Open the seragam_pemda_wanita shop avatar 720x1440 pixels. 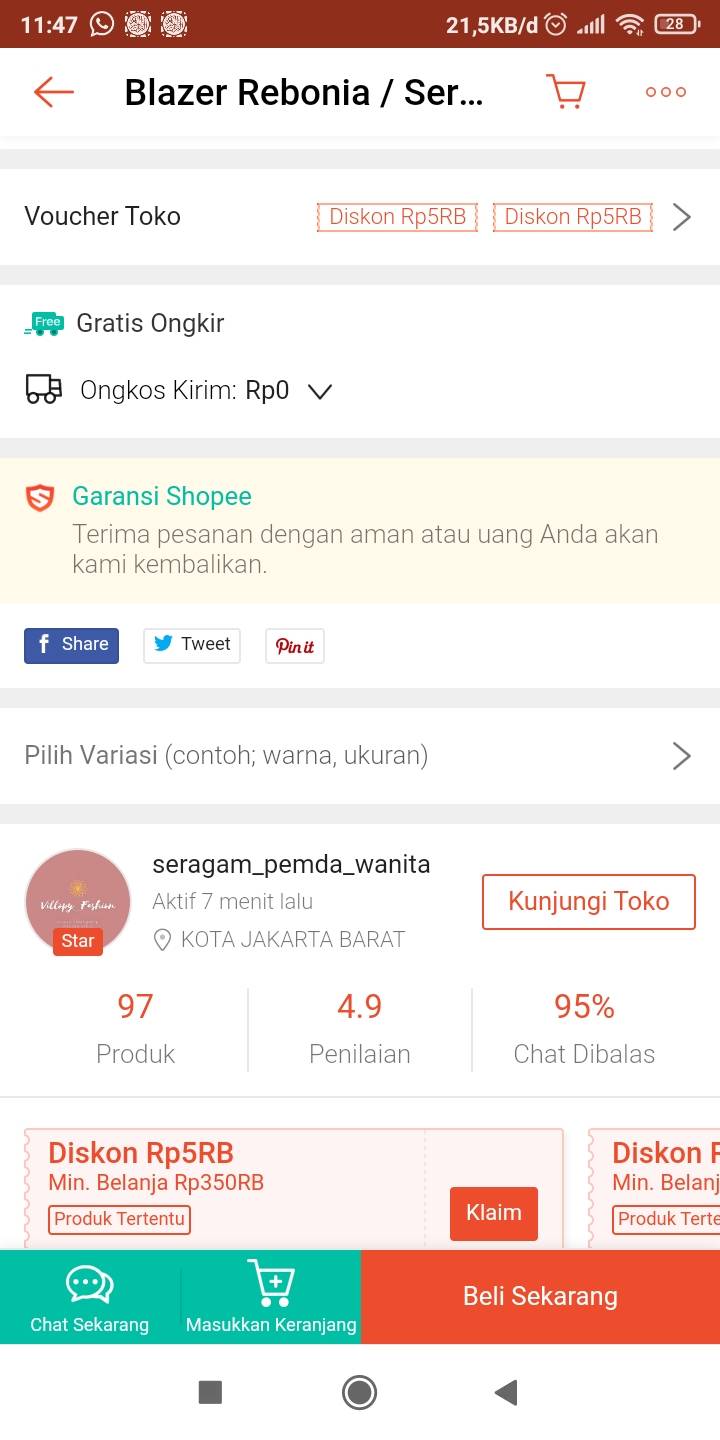(x=78, y=902)
